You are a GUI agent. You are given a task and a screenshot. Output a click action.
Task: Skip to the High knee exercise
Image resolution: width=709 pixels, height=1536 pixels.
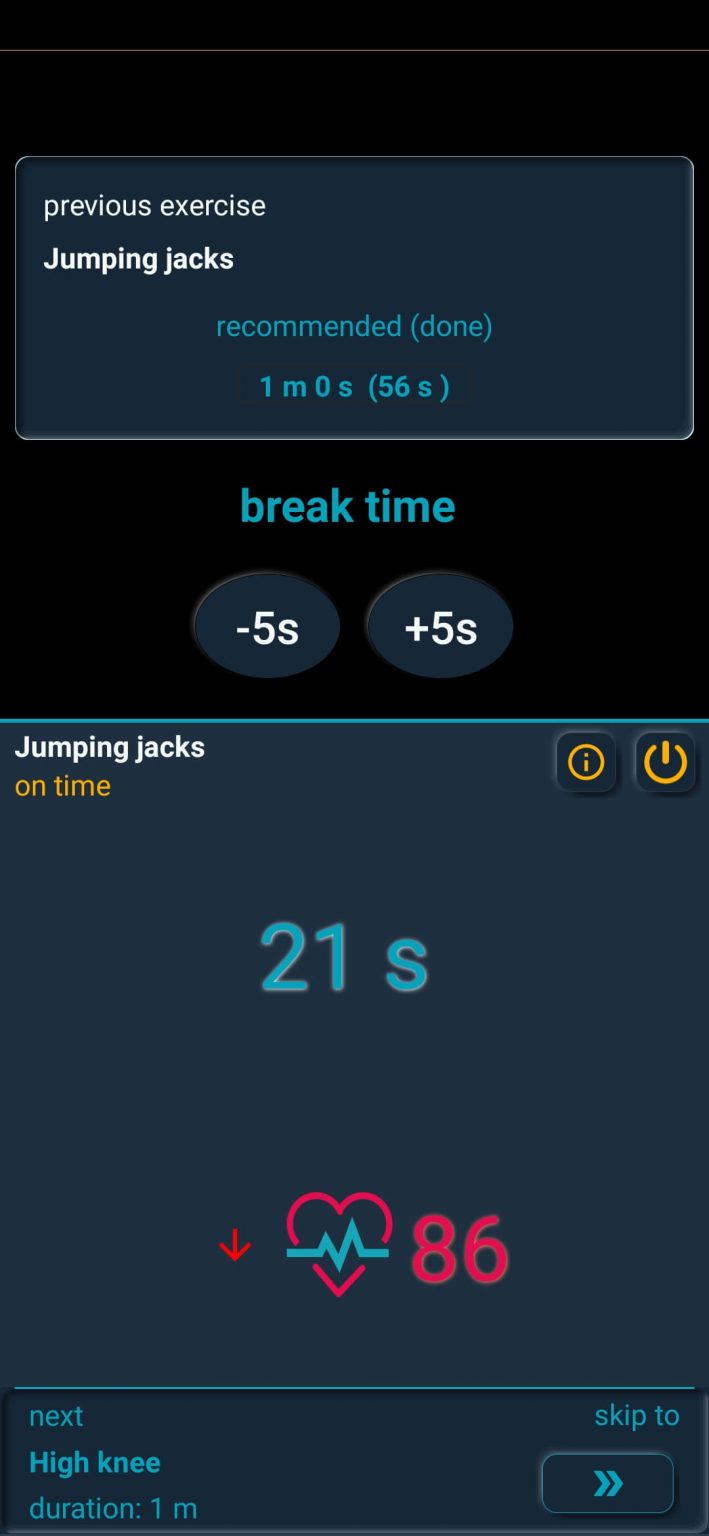coord(608,1483)
